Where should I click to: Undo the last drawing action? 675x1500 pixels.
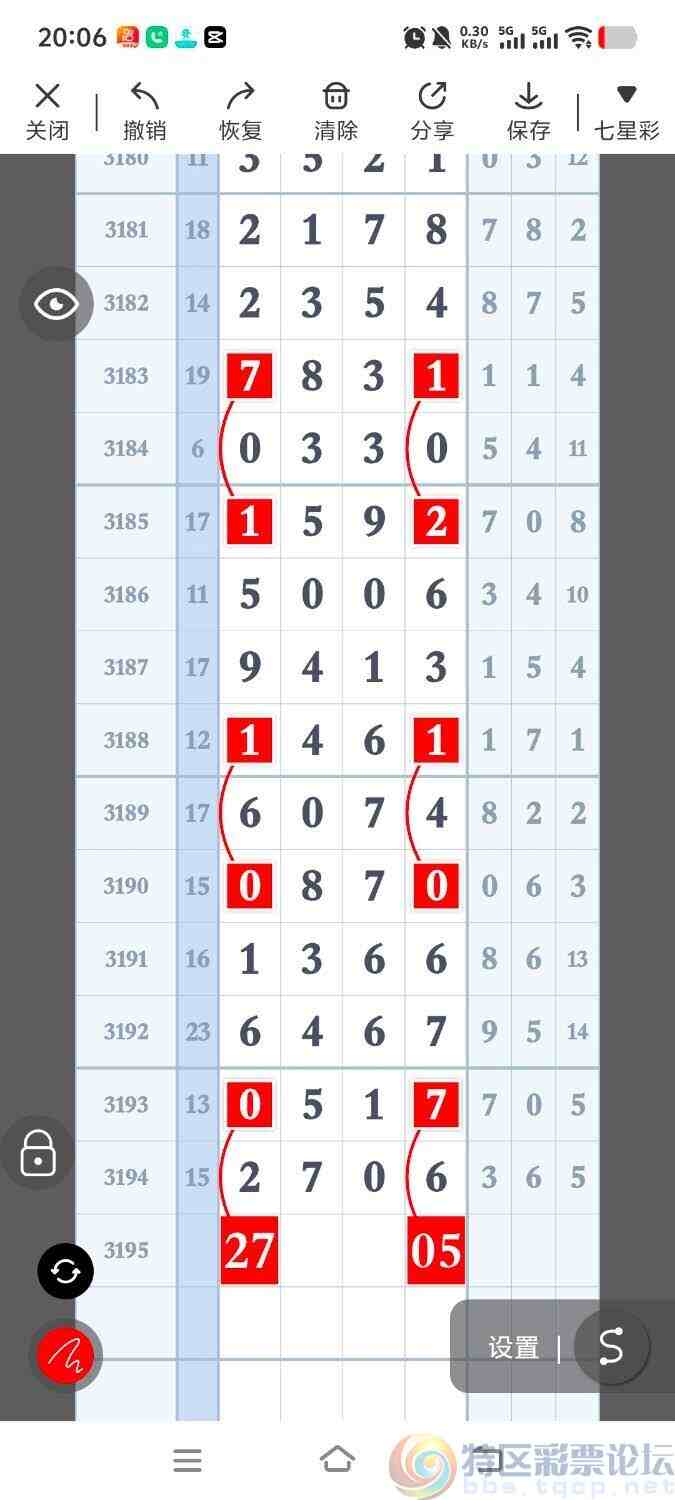(145, 111)
